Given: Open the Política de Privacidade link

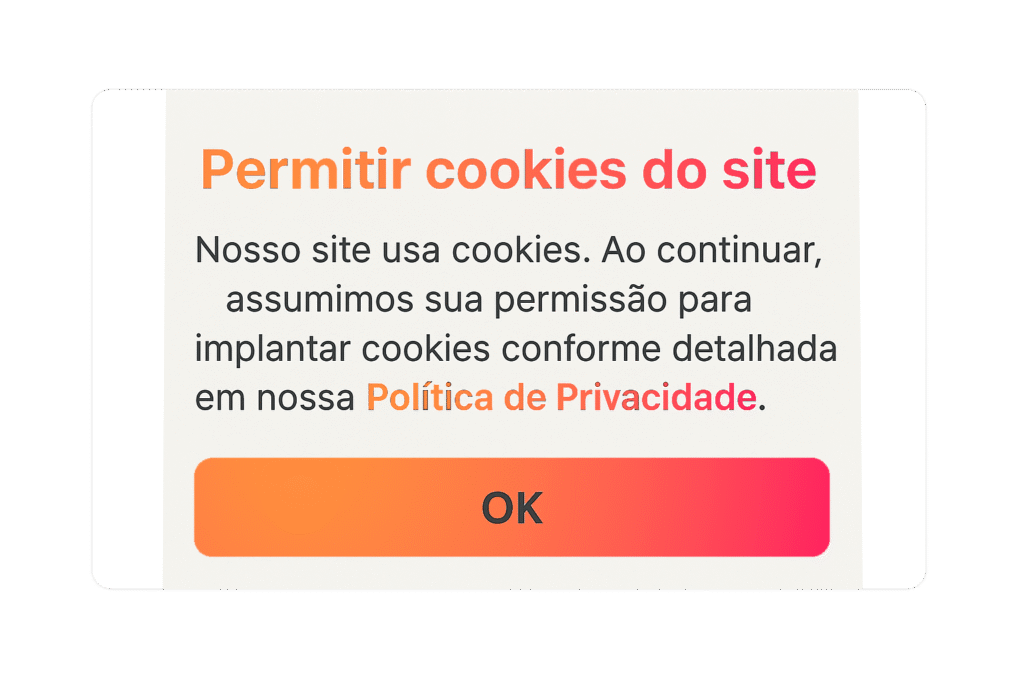Looking at the screenshot, I should (x=561, y=398).
